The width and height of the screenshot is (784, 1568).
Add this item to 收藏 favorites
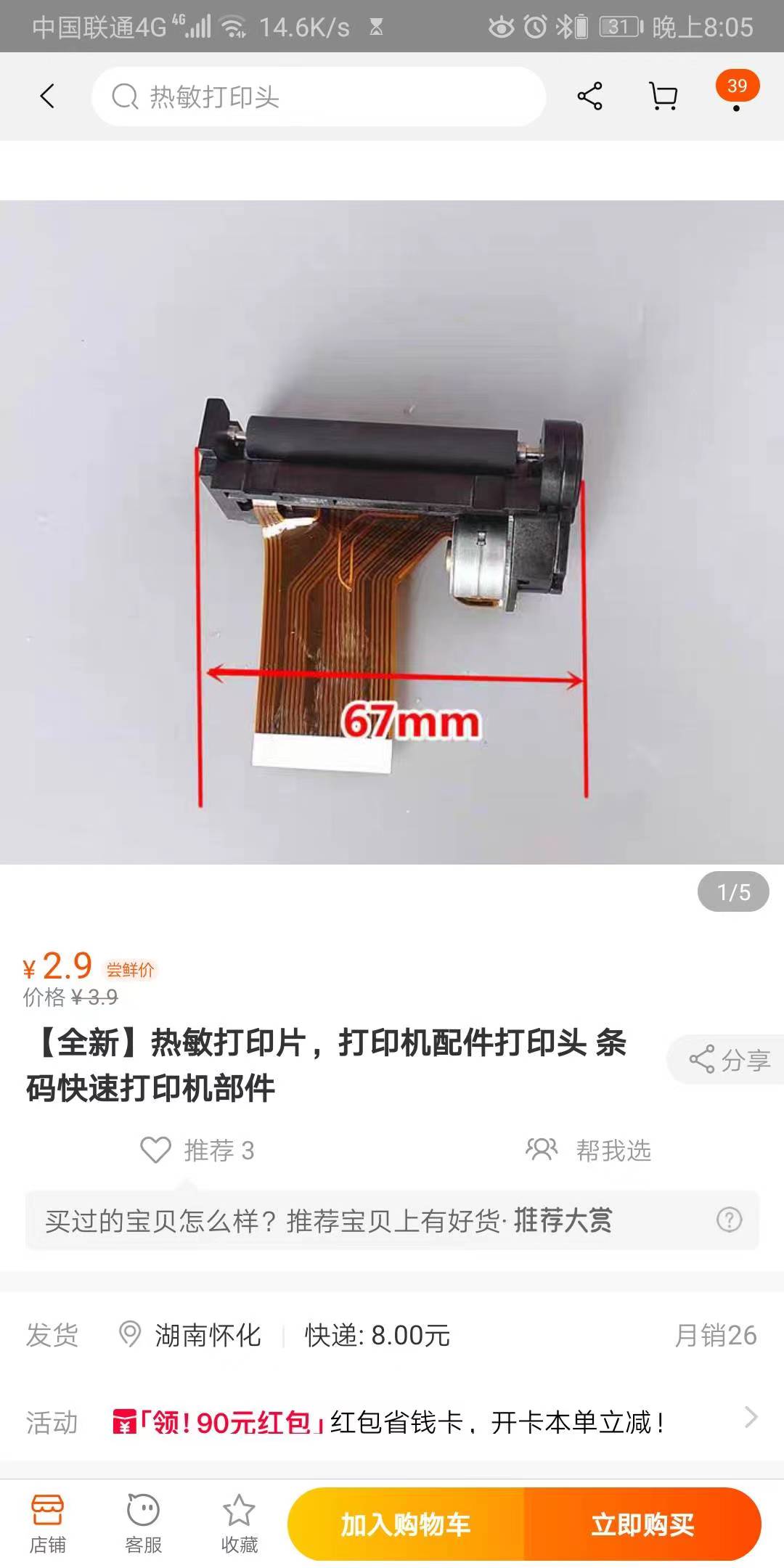239,1524
